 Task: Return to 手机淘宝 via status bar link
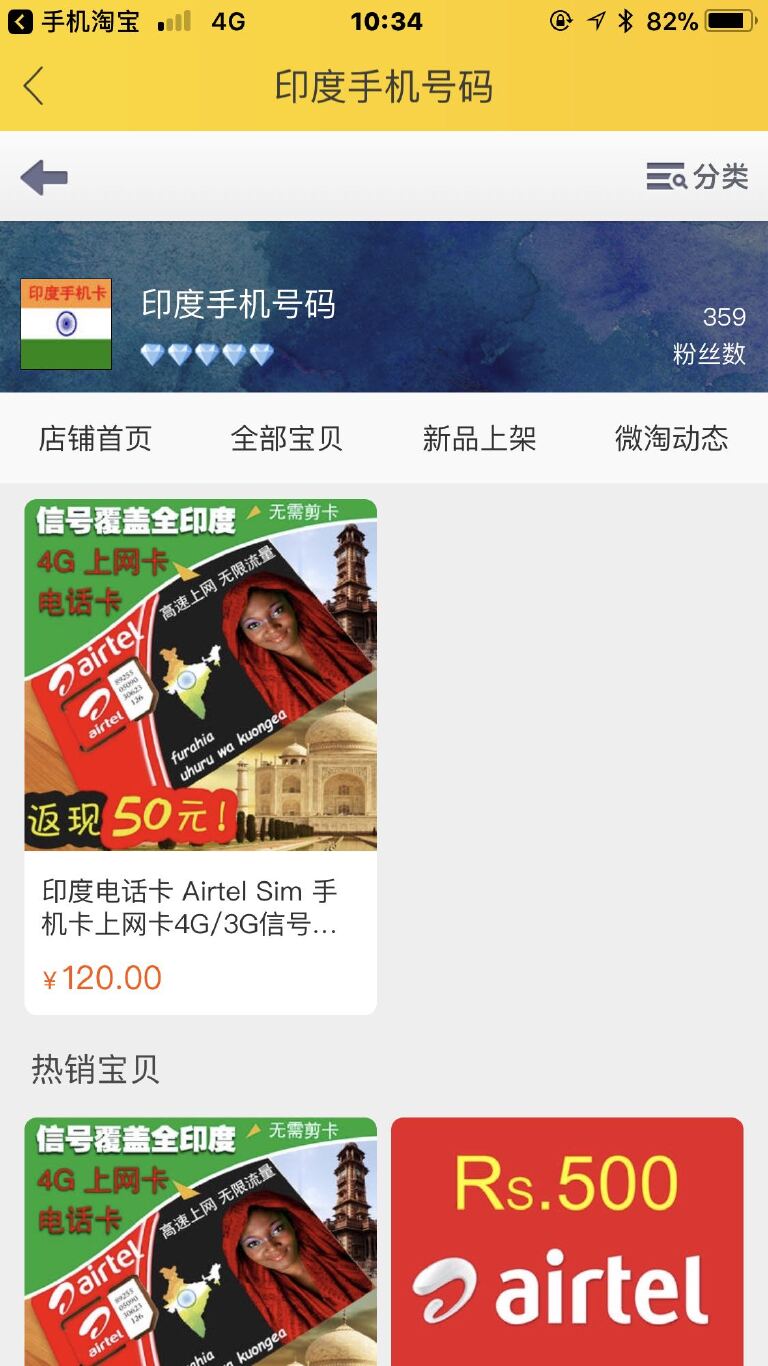[74, 21]
